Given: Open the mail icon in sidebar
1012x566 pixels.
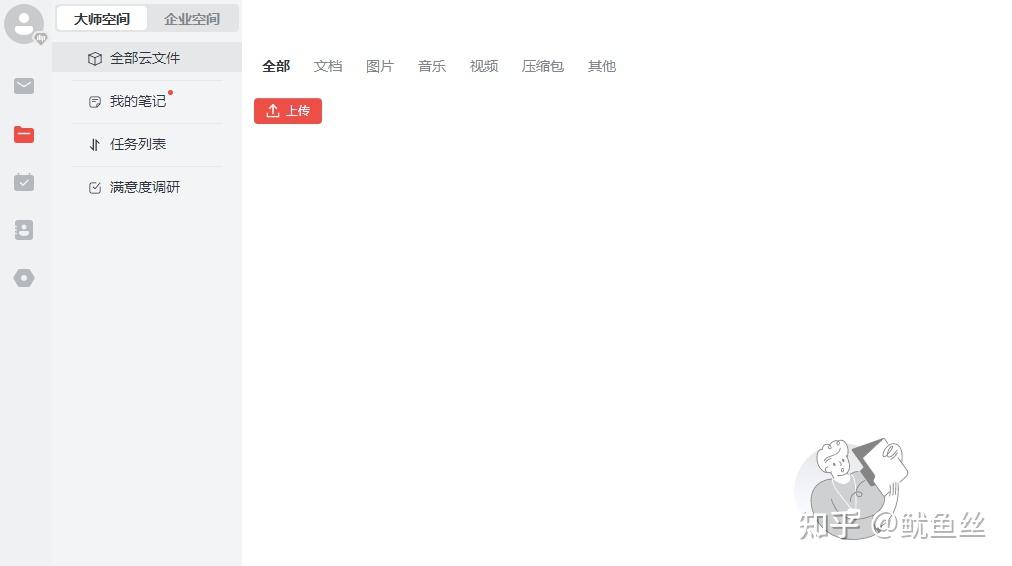Looking at the screenshot, I should pos(24,86).
